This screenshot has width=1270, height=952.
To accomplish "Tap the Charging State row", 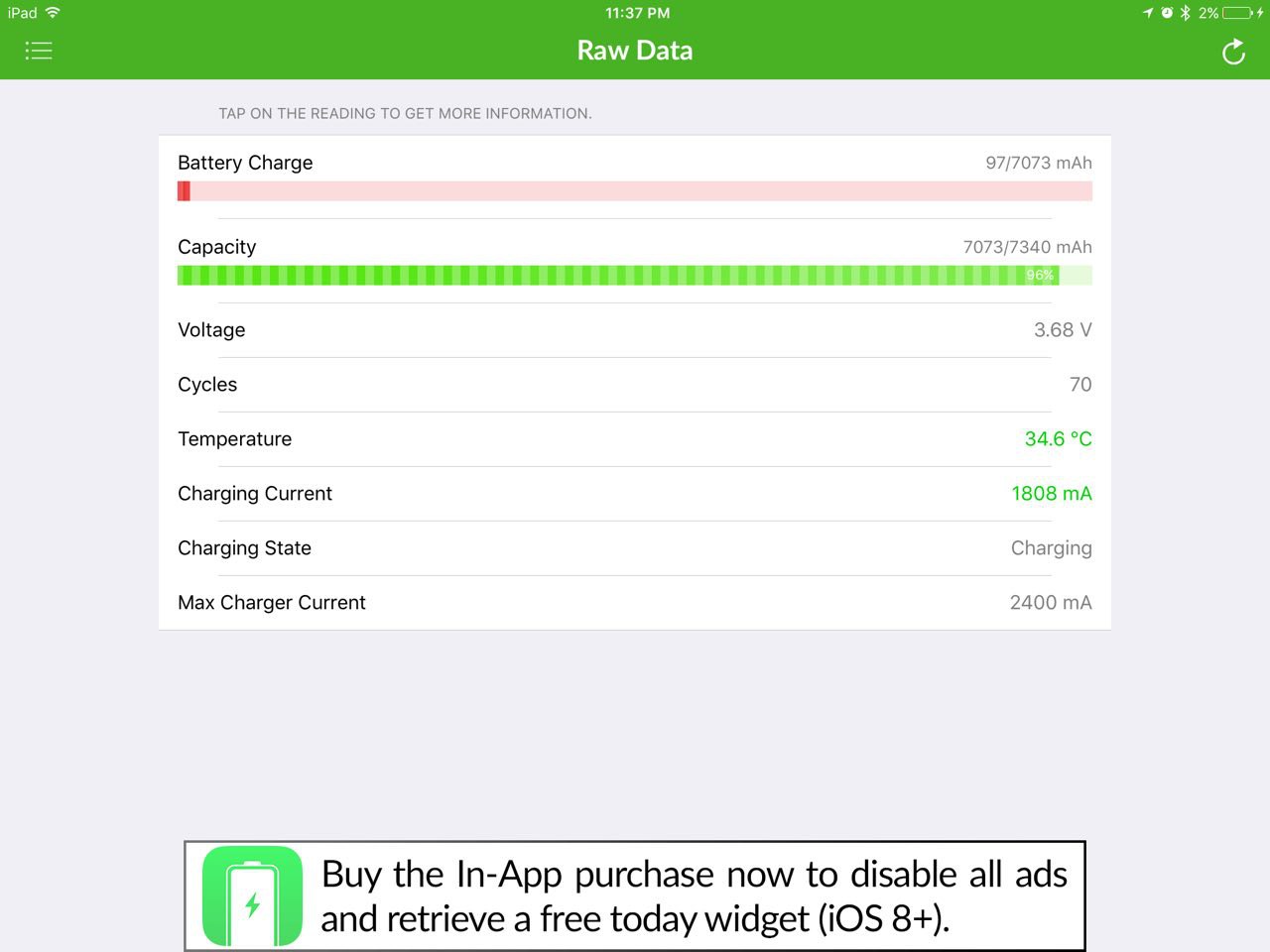I will pos(635,548).
